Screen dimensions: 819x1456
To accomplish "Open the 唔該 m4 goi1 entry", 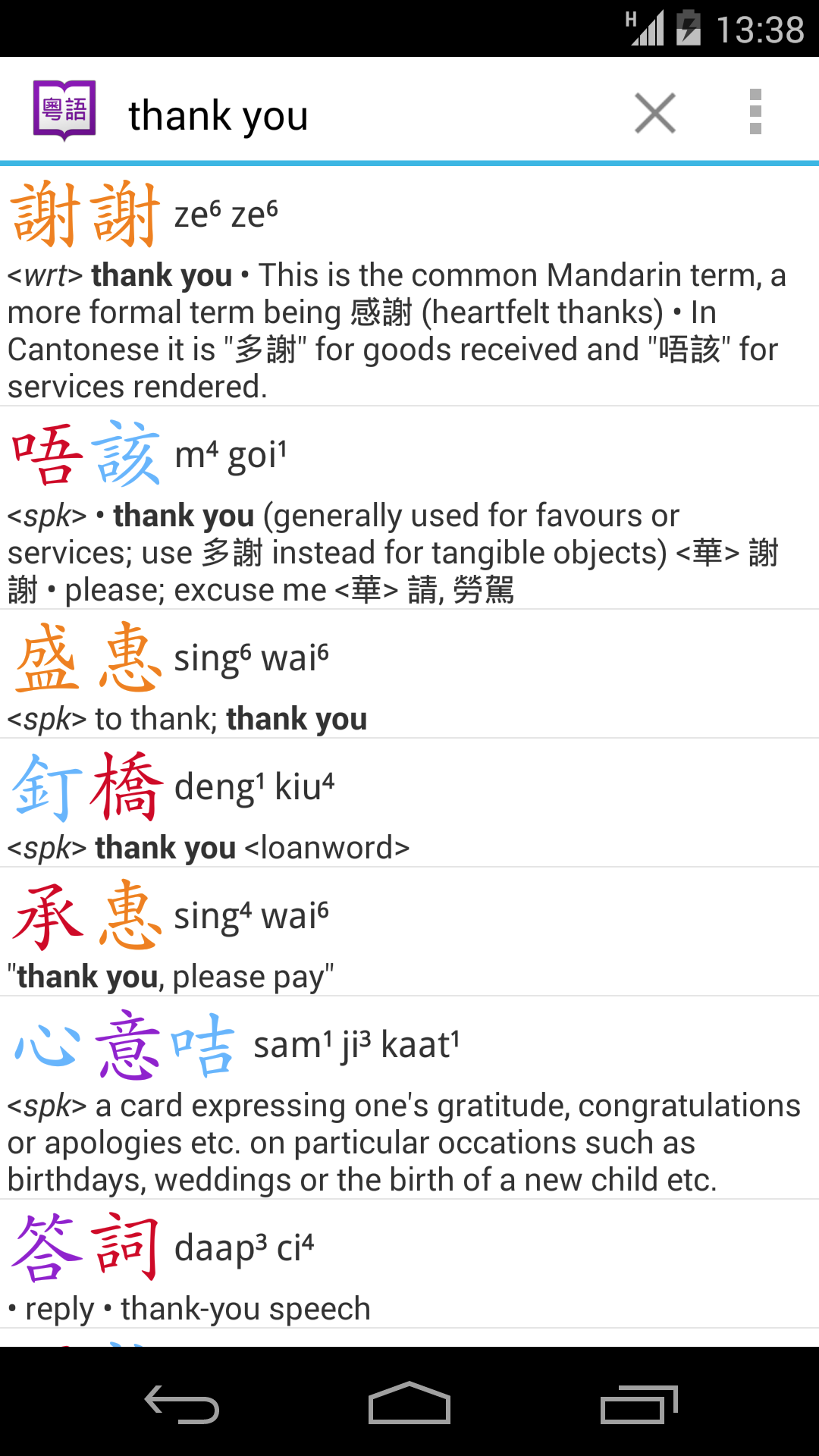I will [x=409, y=510].
